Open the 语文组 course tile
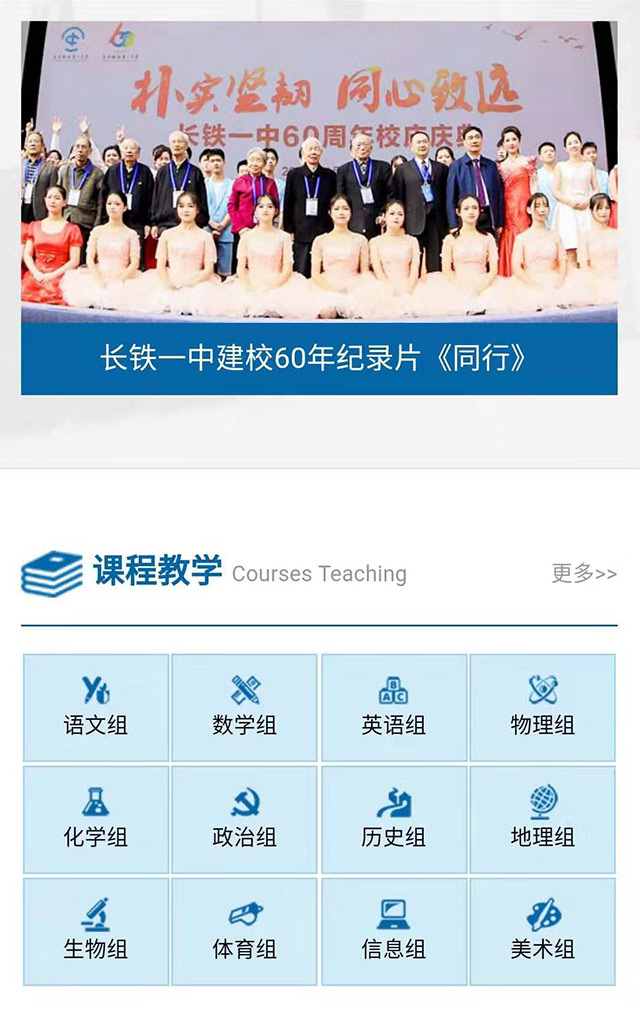640x1024 pixels. click(x=96, y=708)
